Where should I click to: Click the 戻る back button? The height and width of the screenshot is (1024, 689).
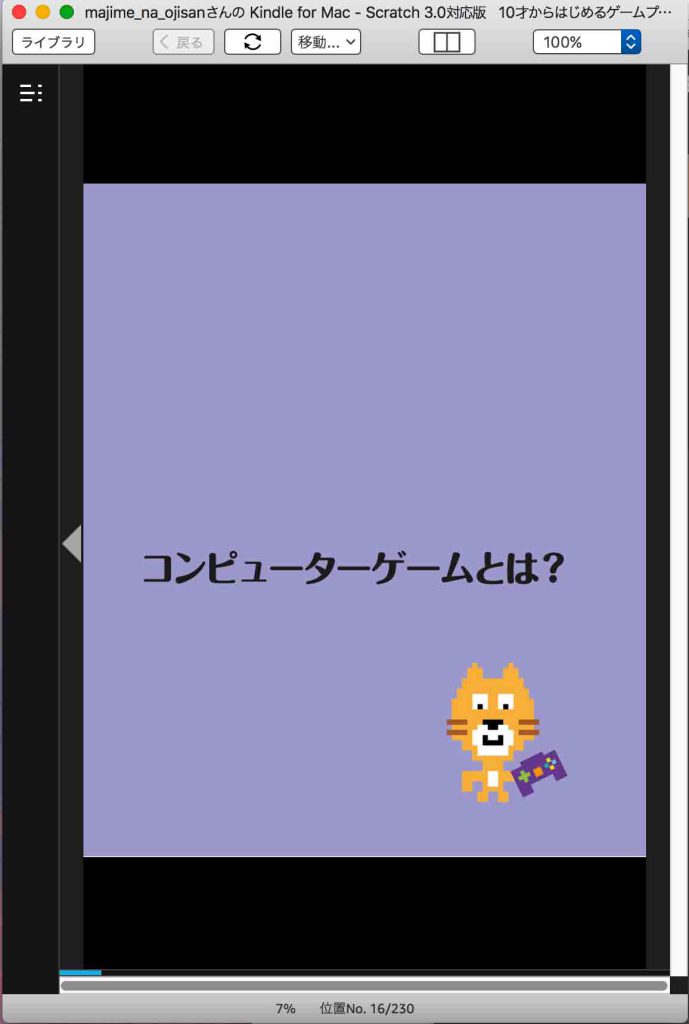183,42
